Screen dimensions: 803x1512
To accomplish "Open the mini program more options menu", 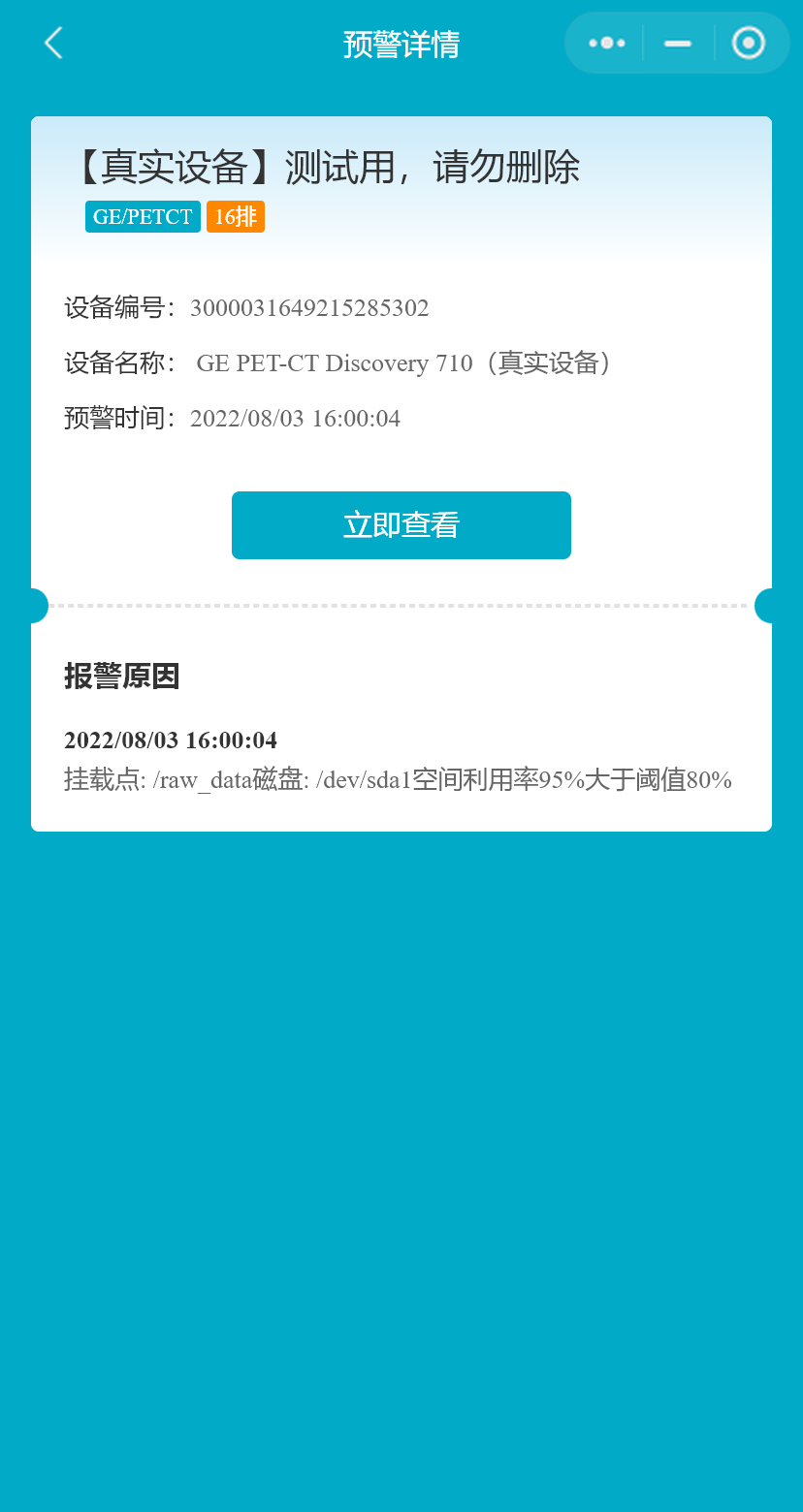I will point(607,43).
